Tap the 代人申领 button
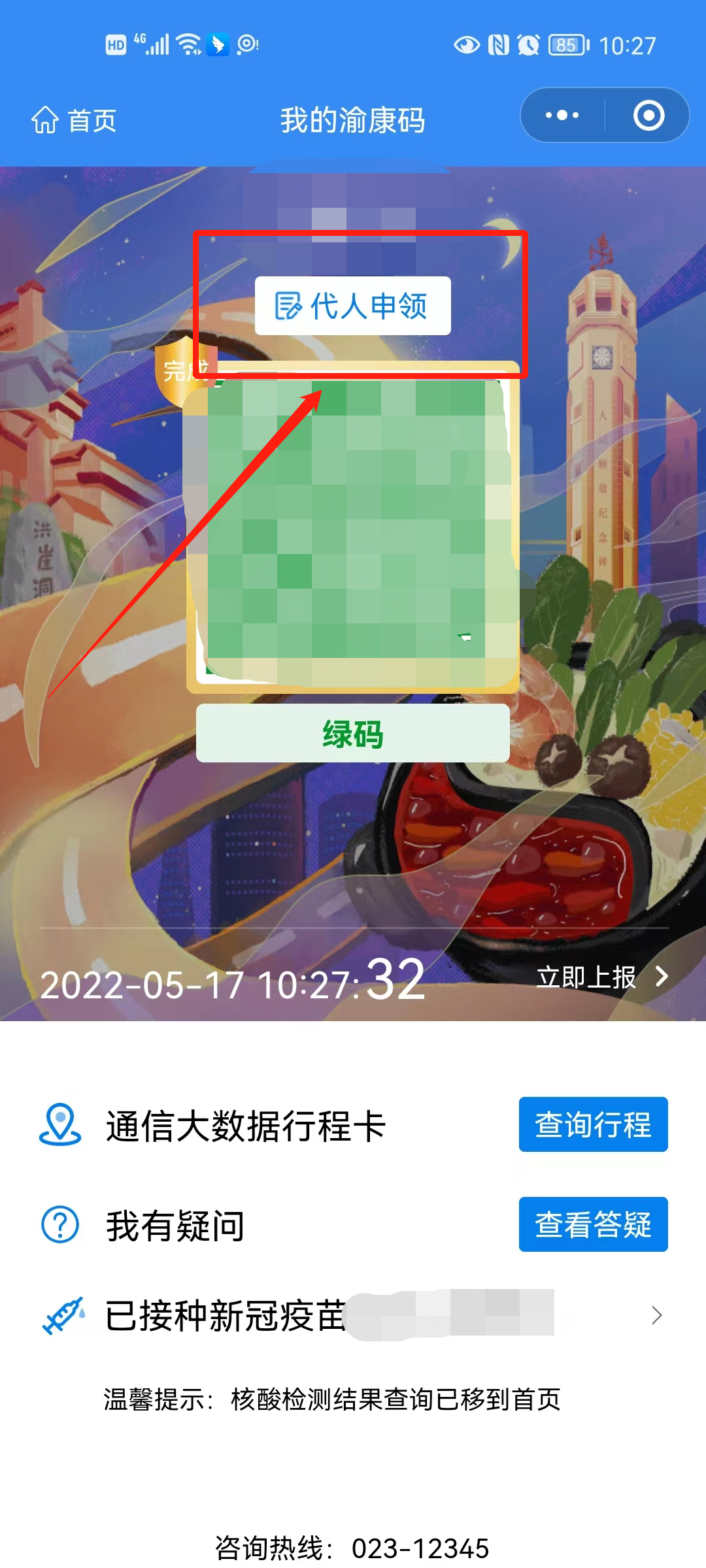Viewport: 706px width, 1568px height. pyautogui.click(x=352, y=306)
